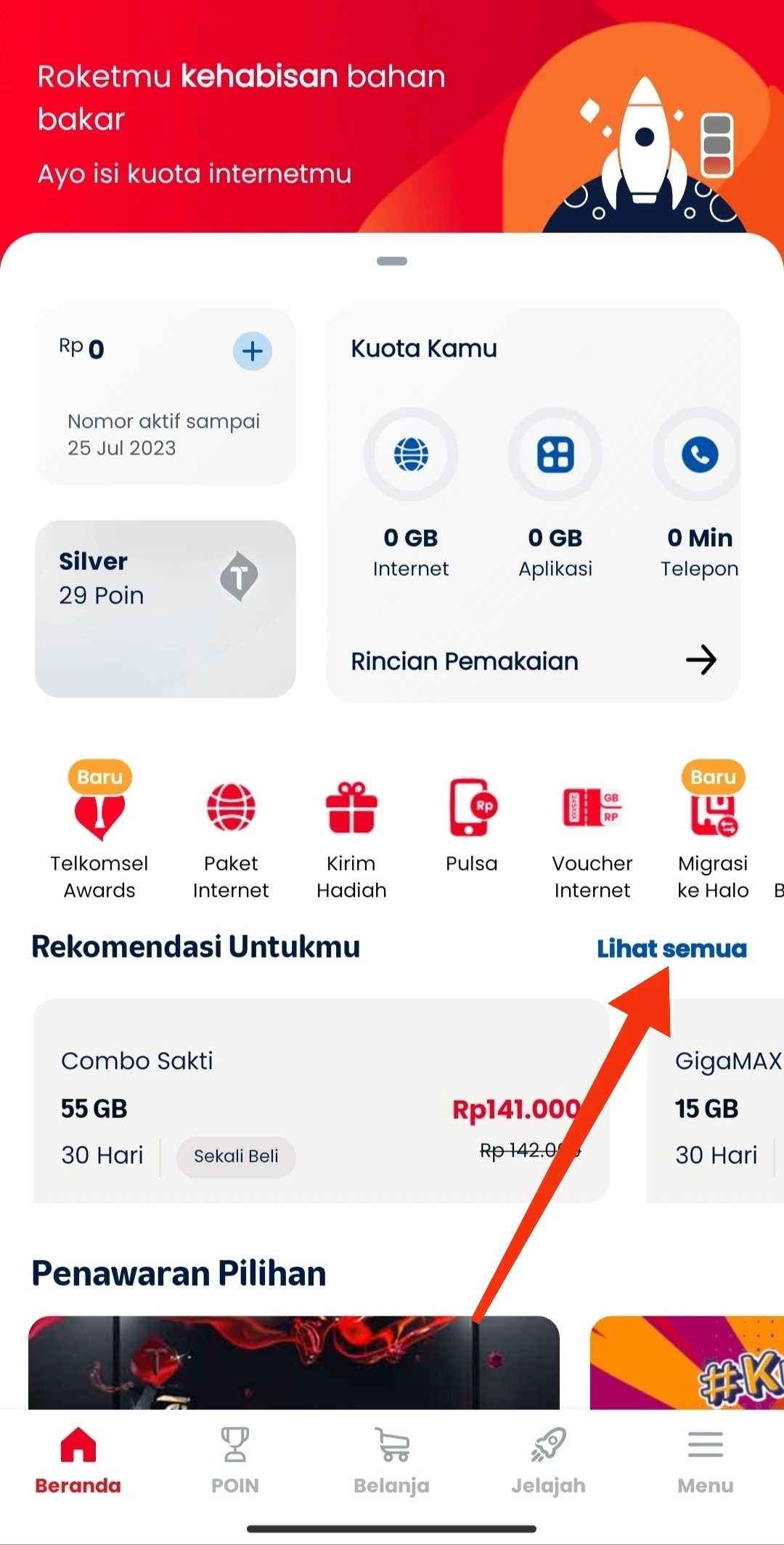Open Voucher Internet shortcut

(x=592, y=841)
